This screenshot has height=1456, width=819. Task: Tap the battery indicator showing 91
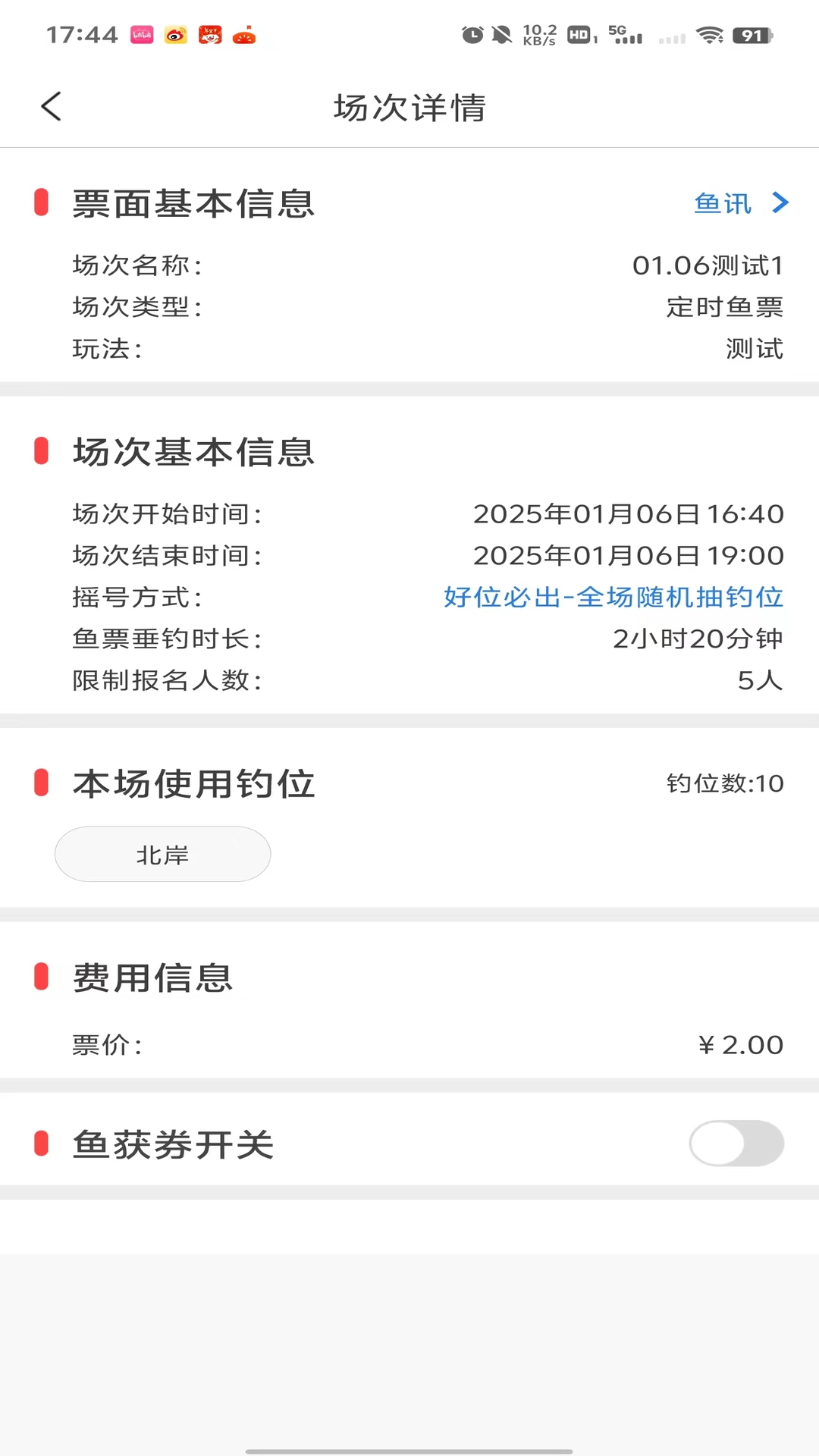pos(751,35)
